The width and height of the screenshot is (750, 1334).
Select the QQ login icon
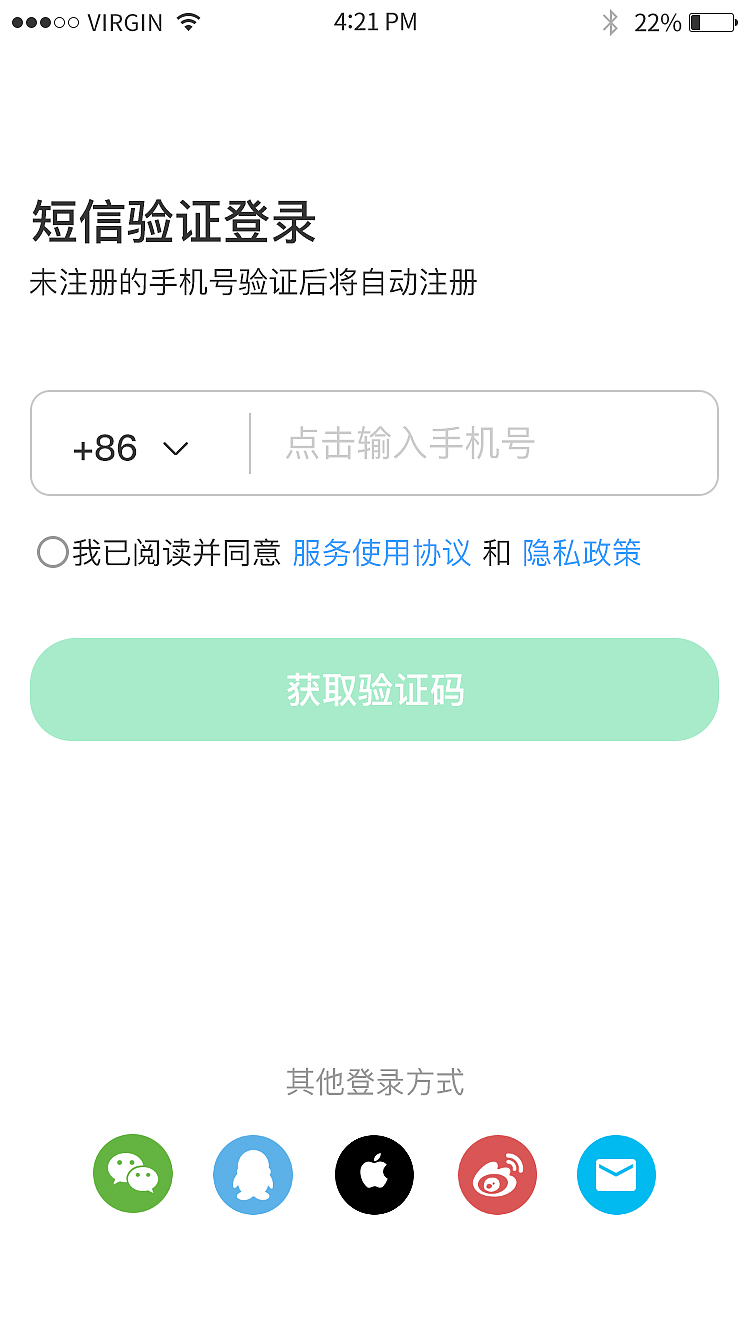253,1174
